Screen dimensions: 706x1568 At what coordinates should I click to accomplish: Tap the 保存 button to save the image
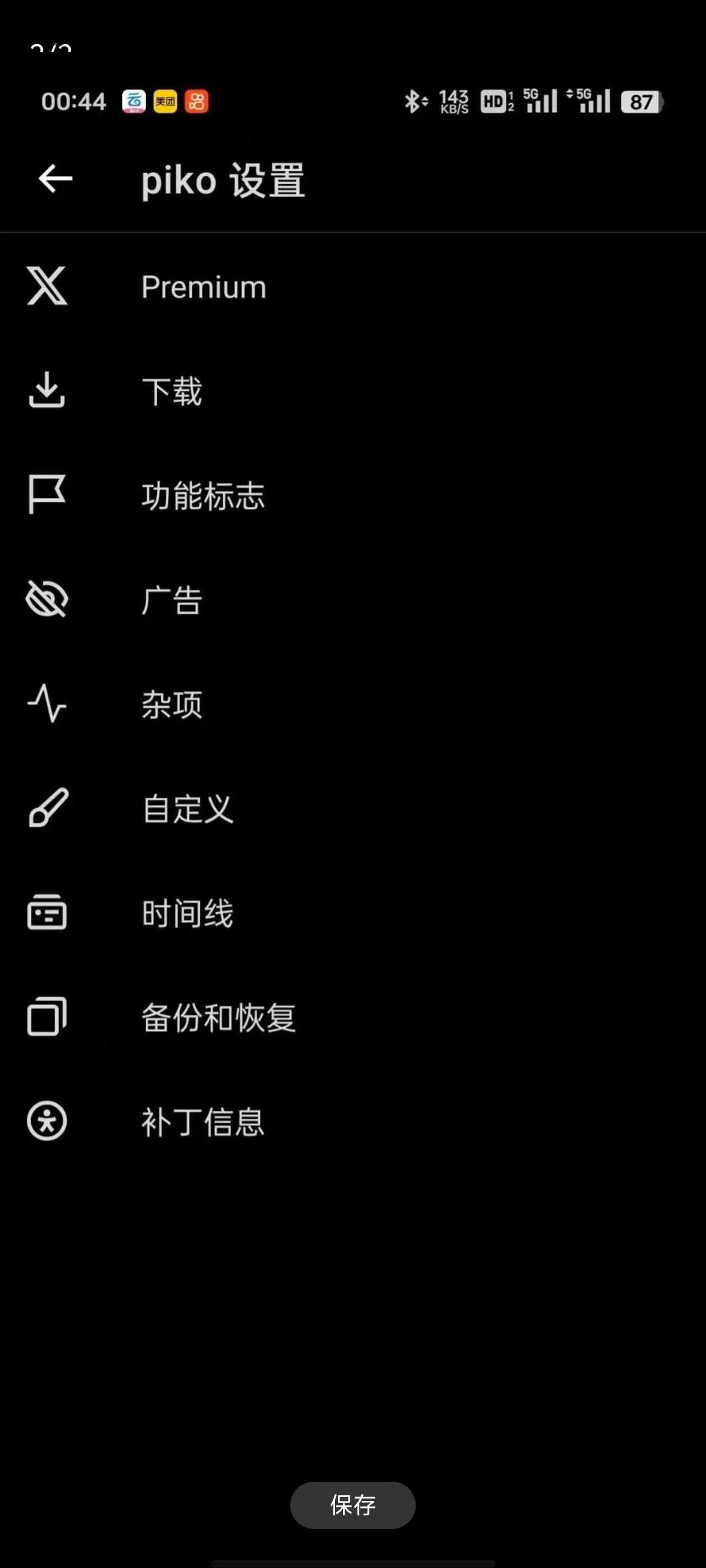pyautogui.click(x=352, y=1505)
